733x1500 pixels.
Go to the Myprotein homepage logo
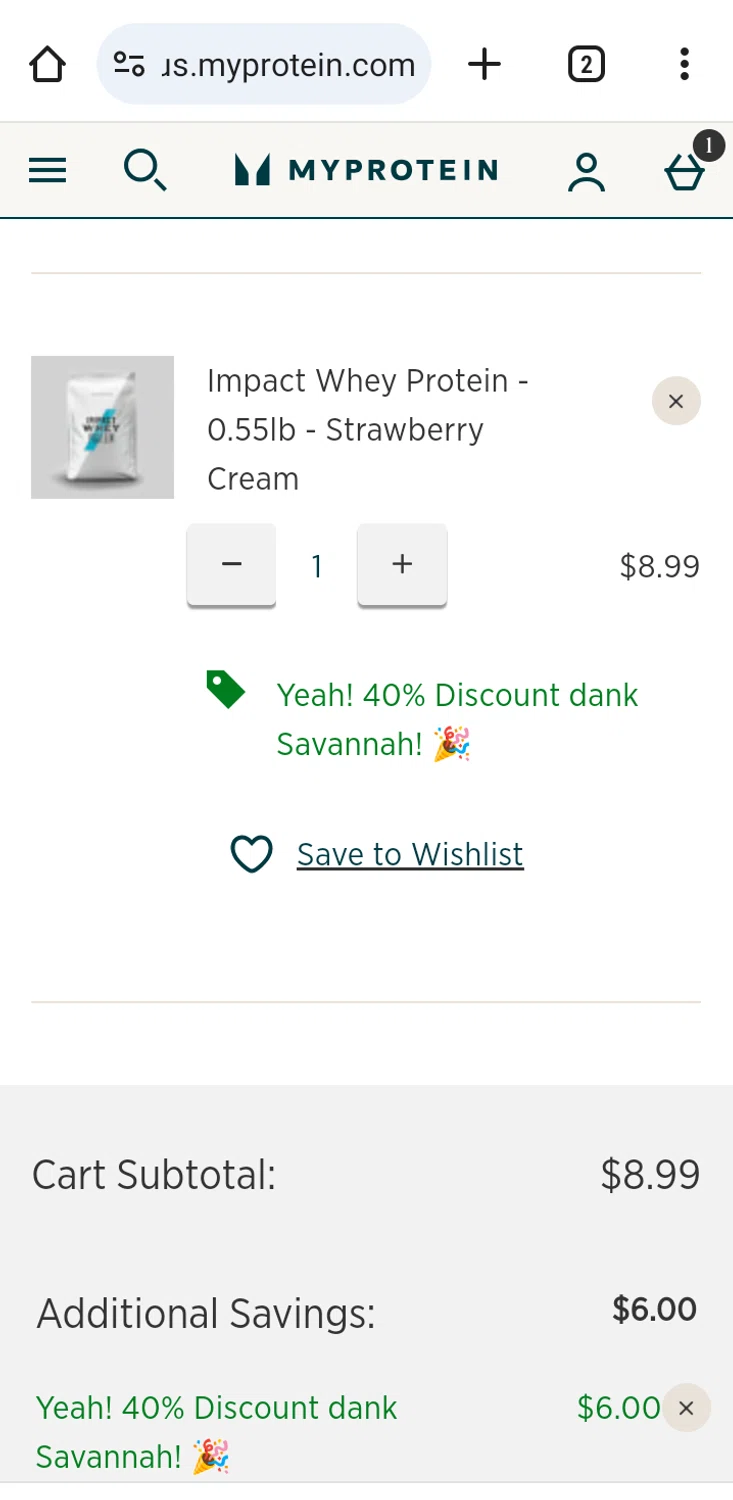pyautogui.click(x=366, y=171)
